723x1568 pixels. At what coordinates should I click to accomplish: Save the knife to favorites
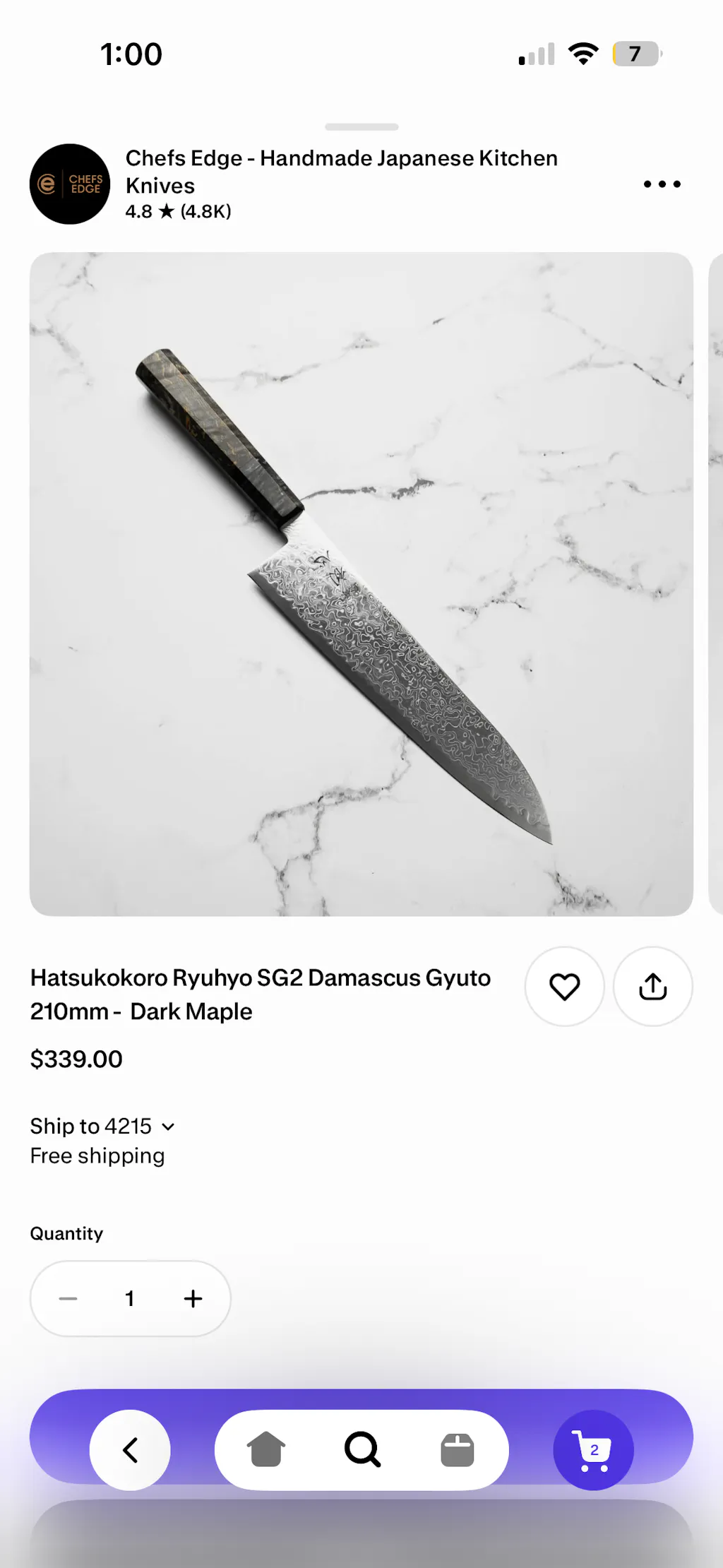564,987
